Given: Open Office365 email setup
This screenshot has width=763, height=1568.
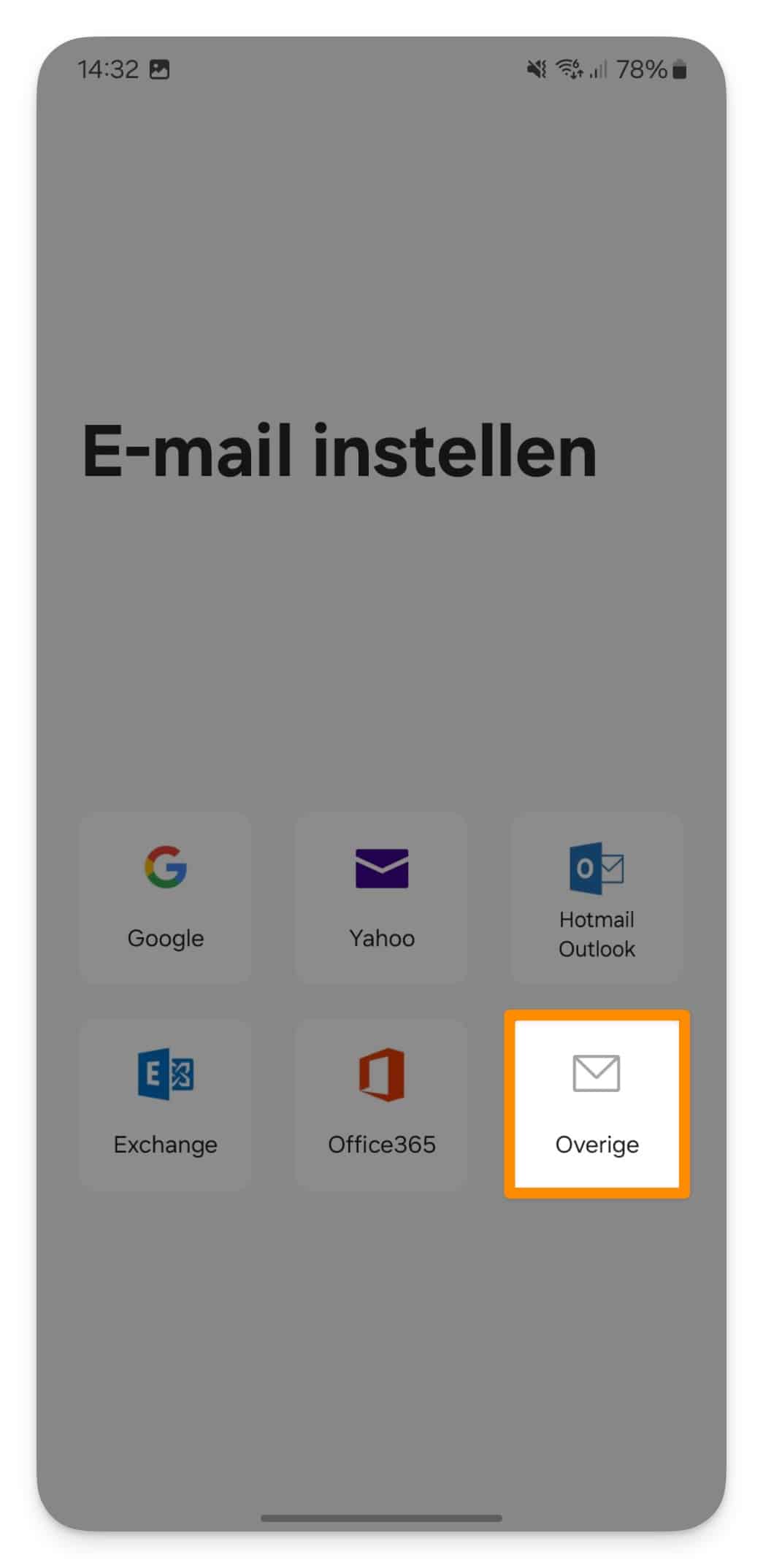Looking at the screenshot, I should pos(381,1104).
